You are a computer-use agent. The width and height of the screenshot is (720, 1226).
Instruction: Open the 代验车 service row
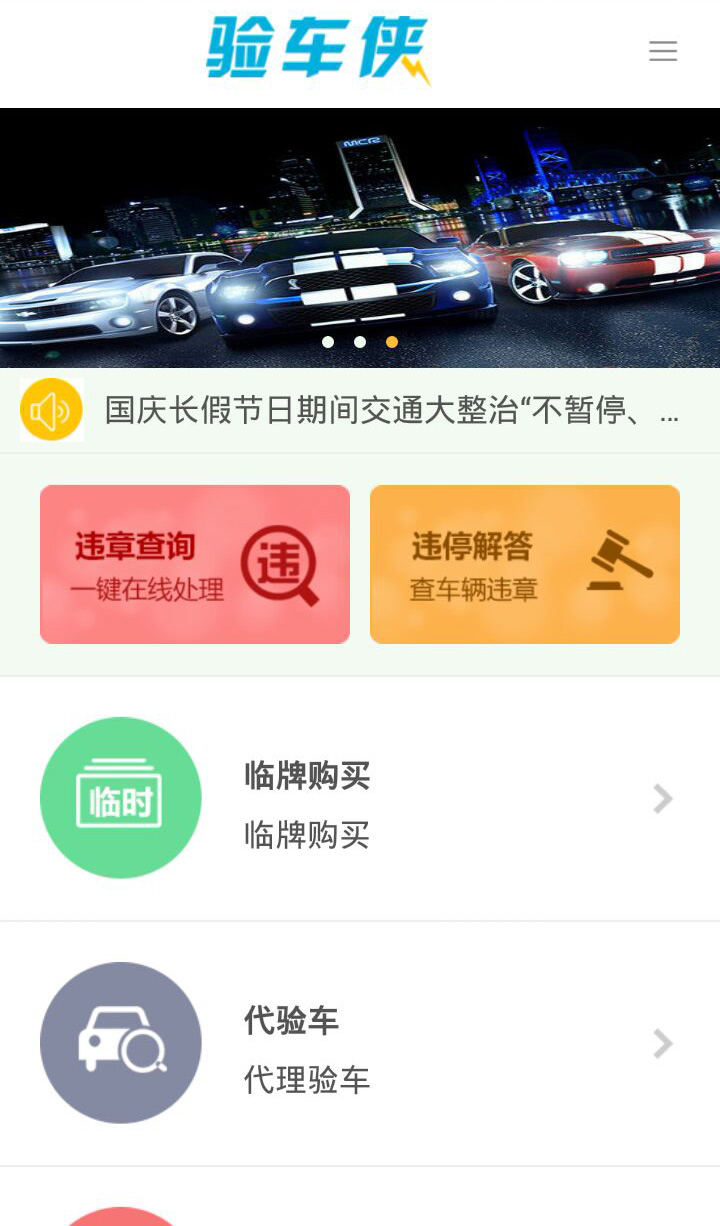point(360,1044)
